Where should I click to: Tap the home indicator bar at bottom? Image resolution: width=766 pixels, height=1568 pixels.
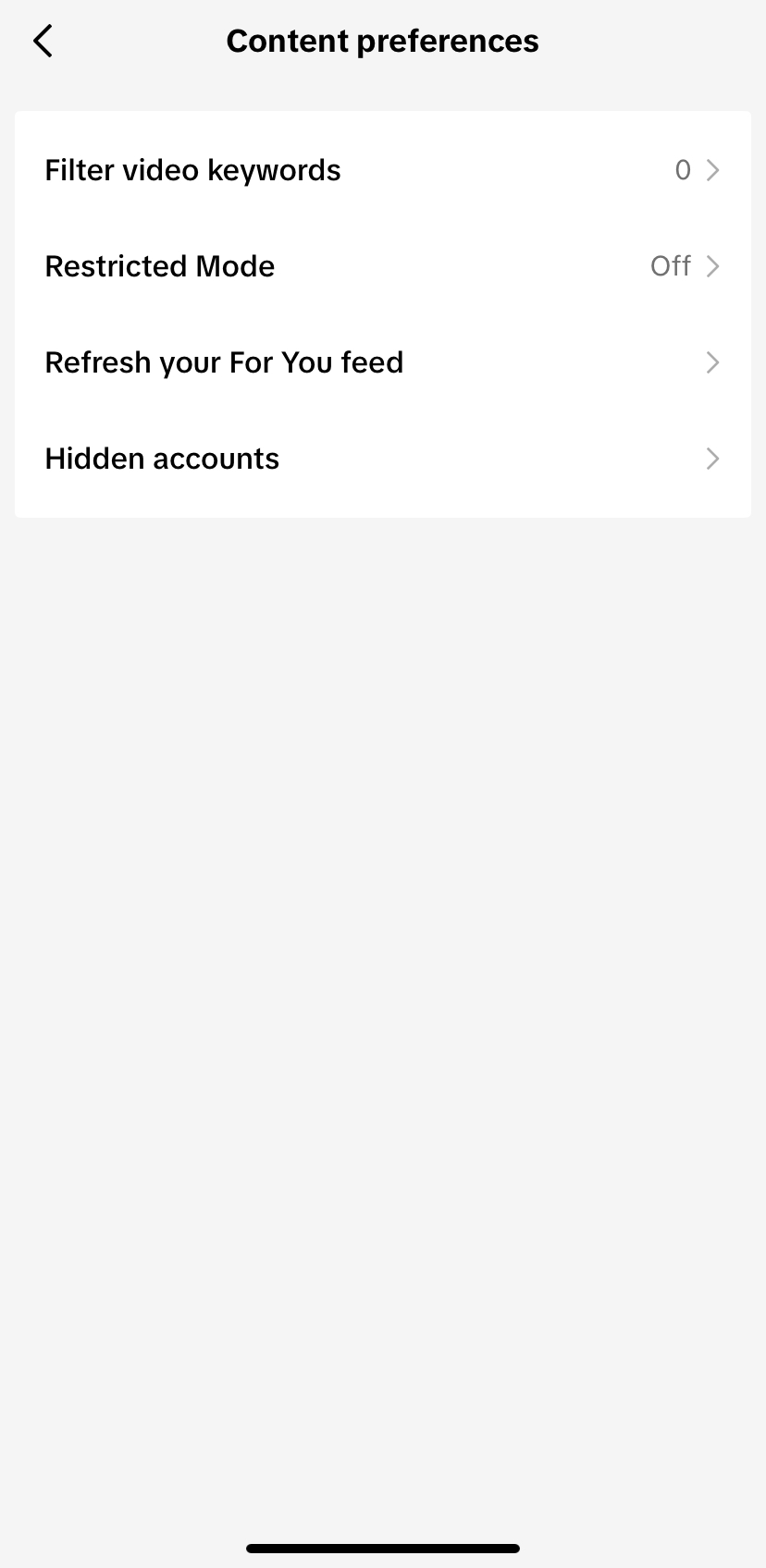pos(382,1548)
